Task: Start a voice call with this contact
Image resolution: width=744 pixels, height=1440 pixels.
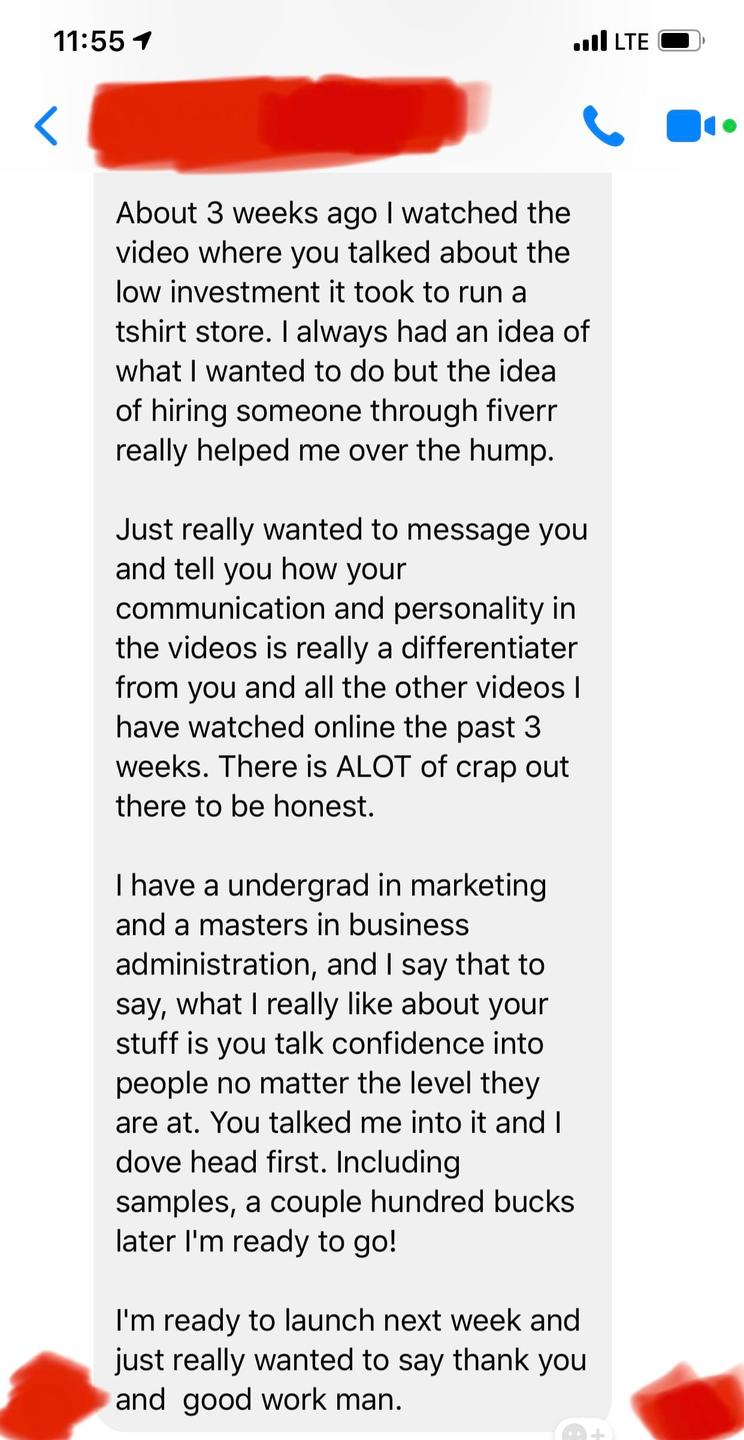Action: pos(602,126)
